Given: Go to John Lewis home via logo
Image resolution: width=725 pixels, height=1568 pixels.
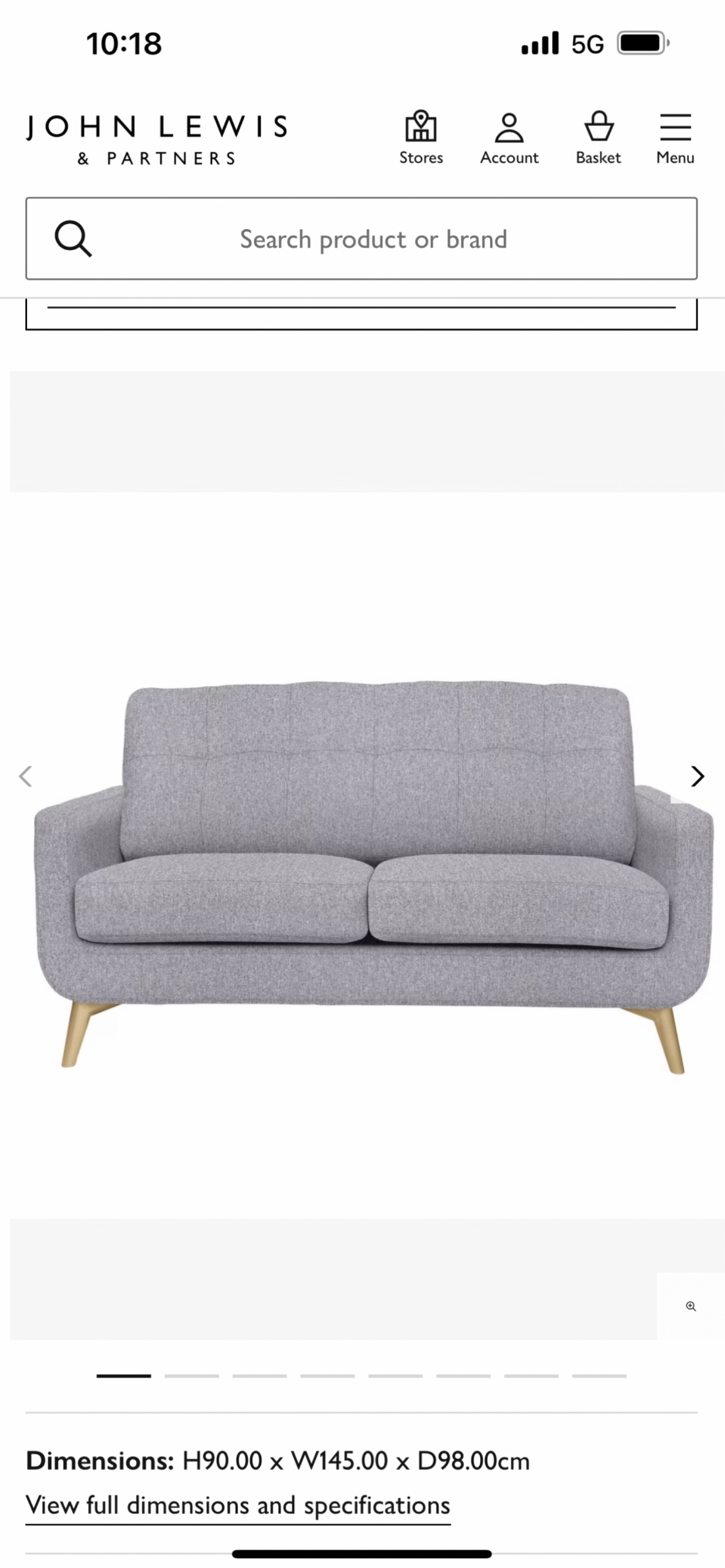Looking at the screenshot, I should (156, 140).
